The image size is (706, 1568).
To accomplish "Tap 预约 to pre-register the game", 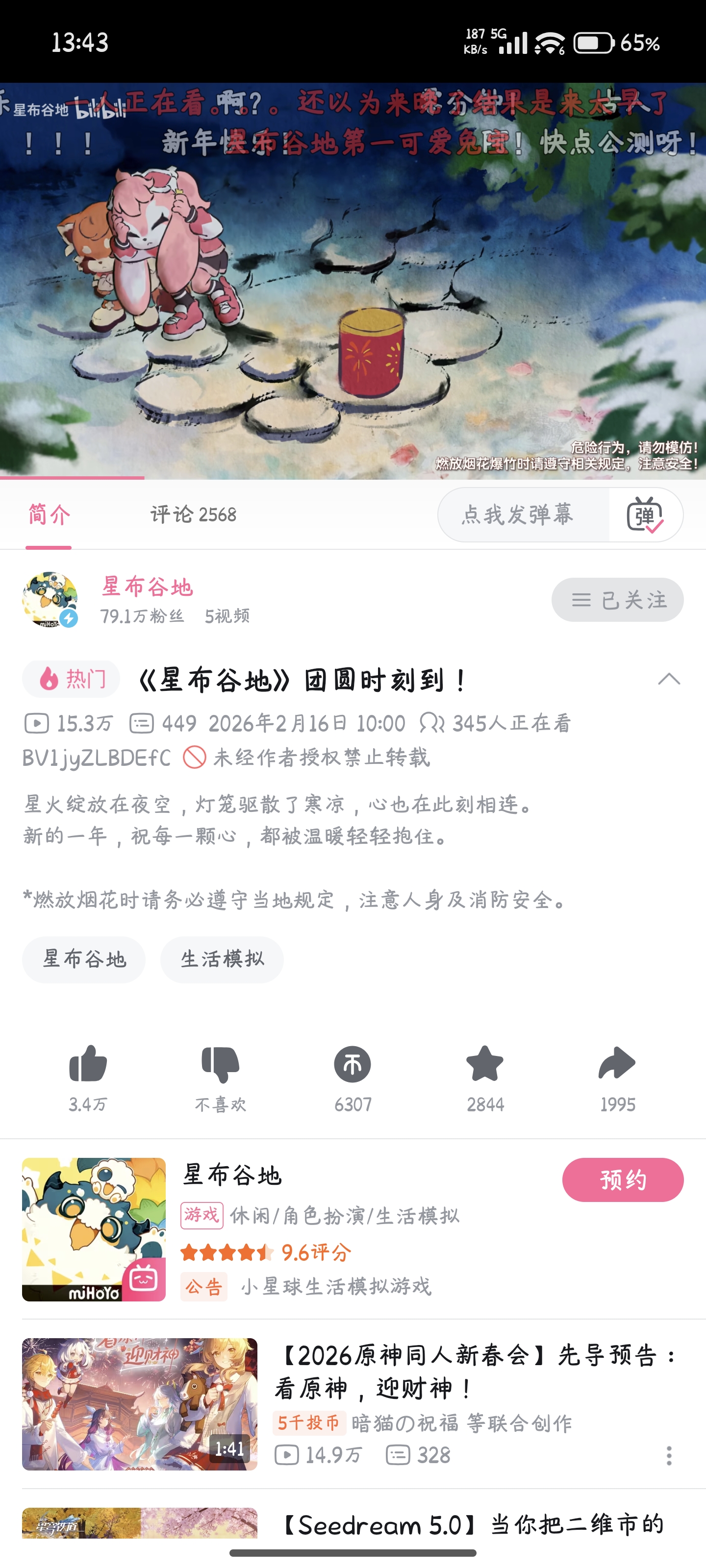I will point(623,1179).
